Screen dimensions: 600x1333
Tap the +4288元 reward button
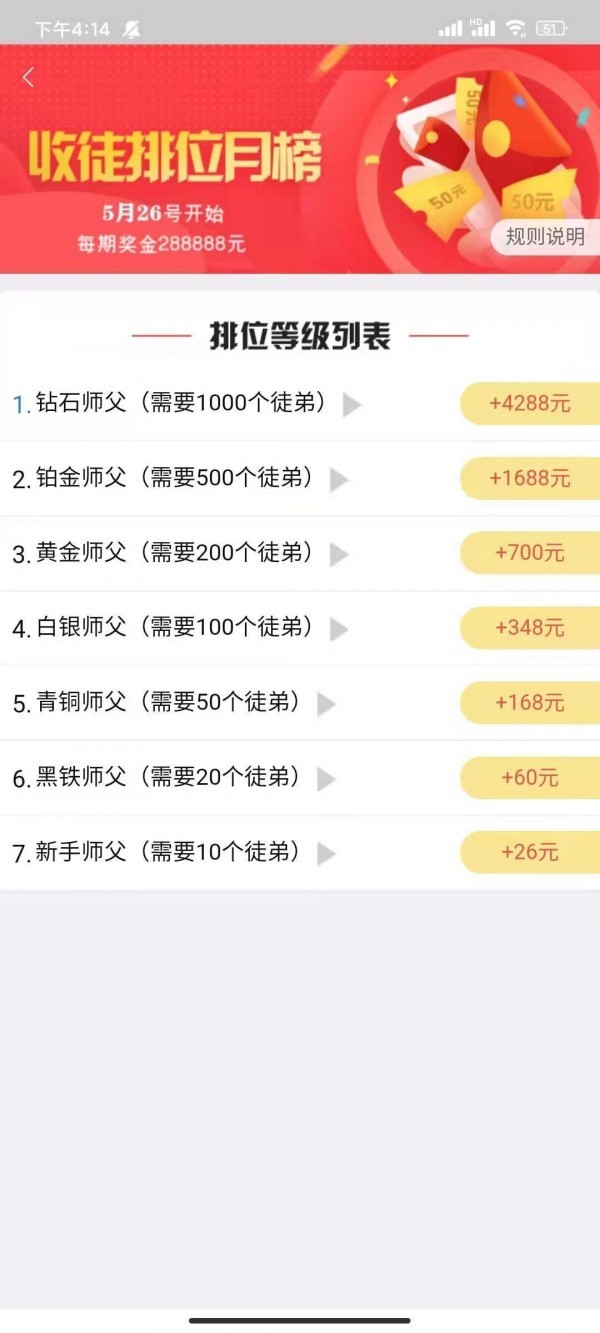pyautogui.click(x=529, y=404)
